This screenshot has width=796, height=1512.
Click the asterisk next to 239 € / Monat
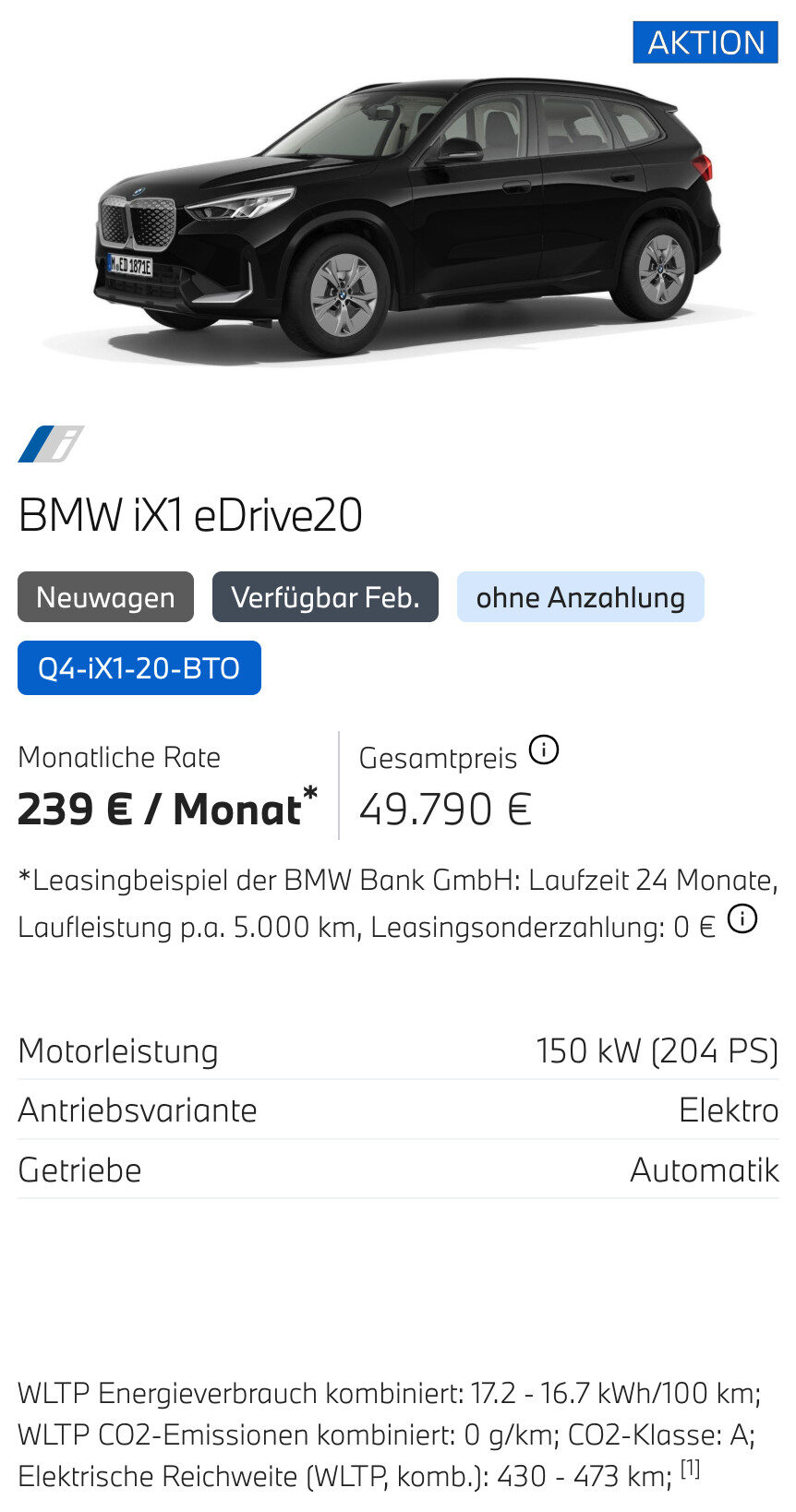[311, 792]
